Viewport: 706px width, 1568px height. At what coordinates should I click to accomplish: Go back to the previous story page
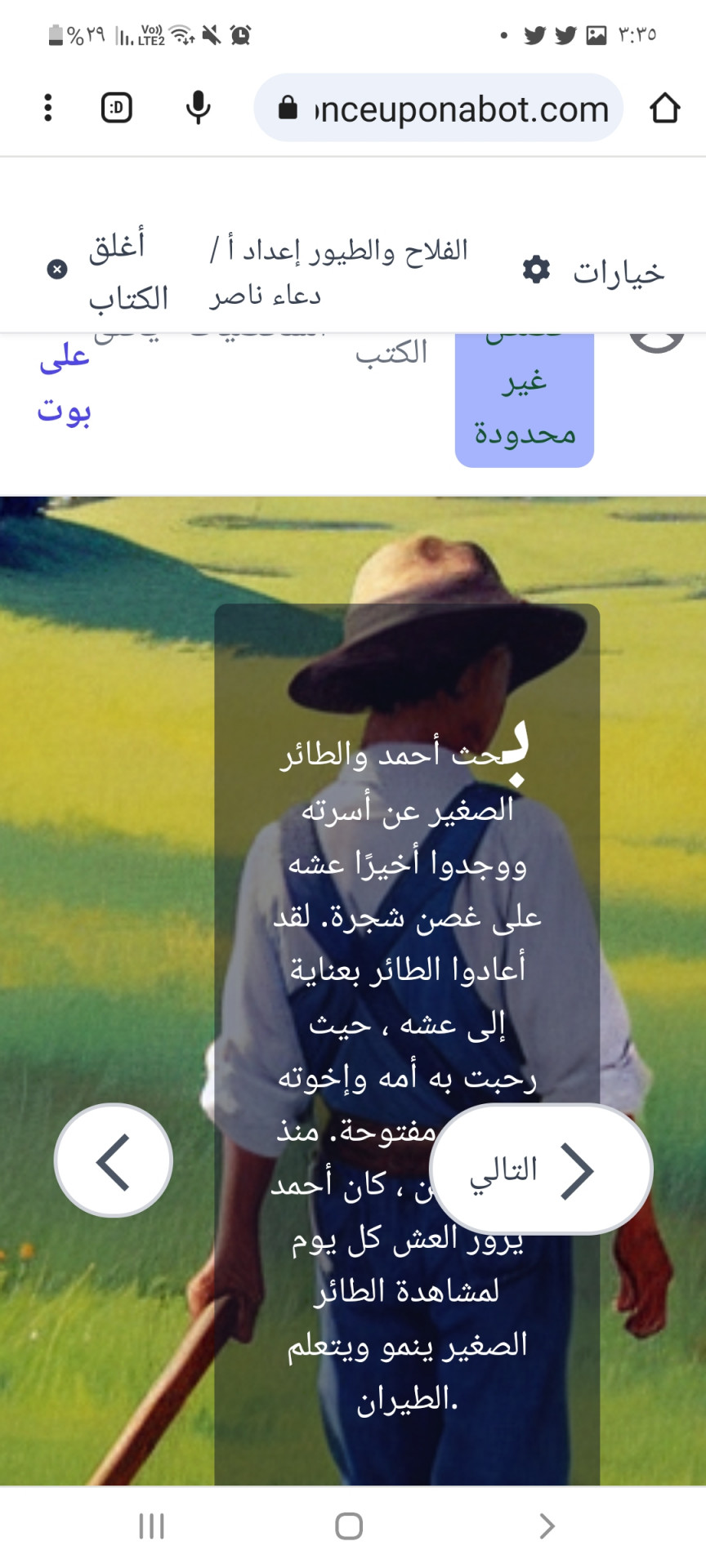(x=114, y=1160)
